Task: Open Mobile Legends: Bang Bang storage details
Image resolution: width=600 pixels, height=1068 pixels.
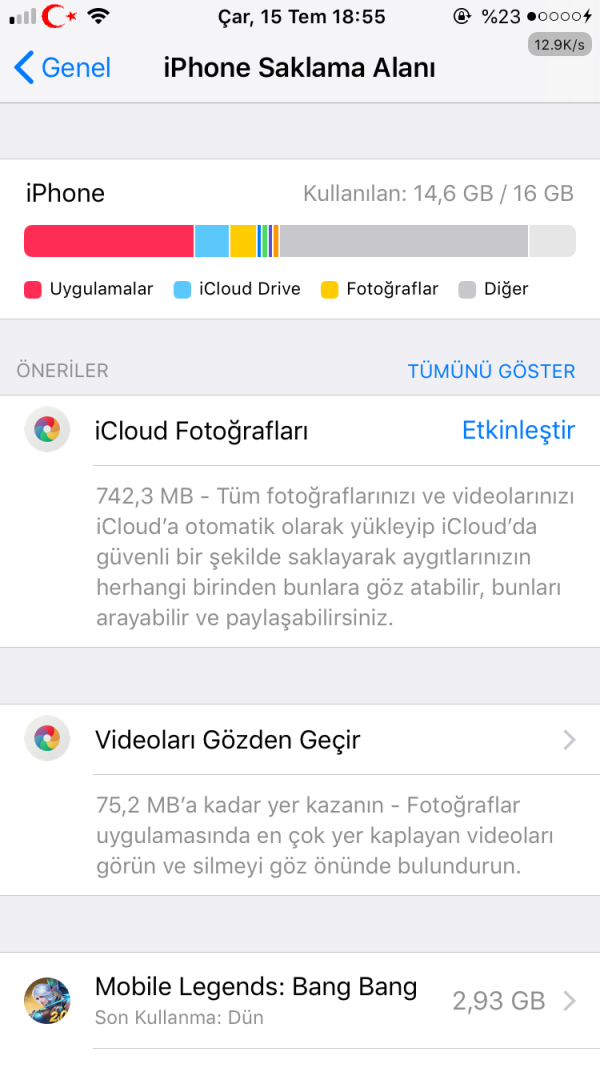Action: point(300,999)
